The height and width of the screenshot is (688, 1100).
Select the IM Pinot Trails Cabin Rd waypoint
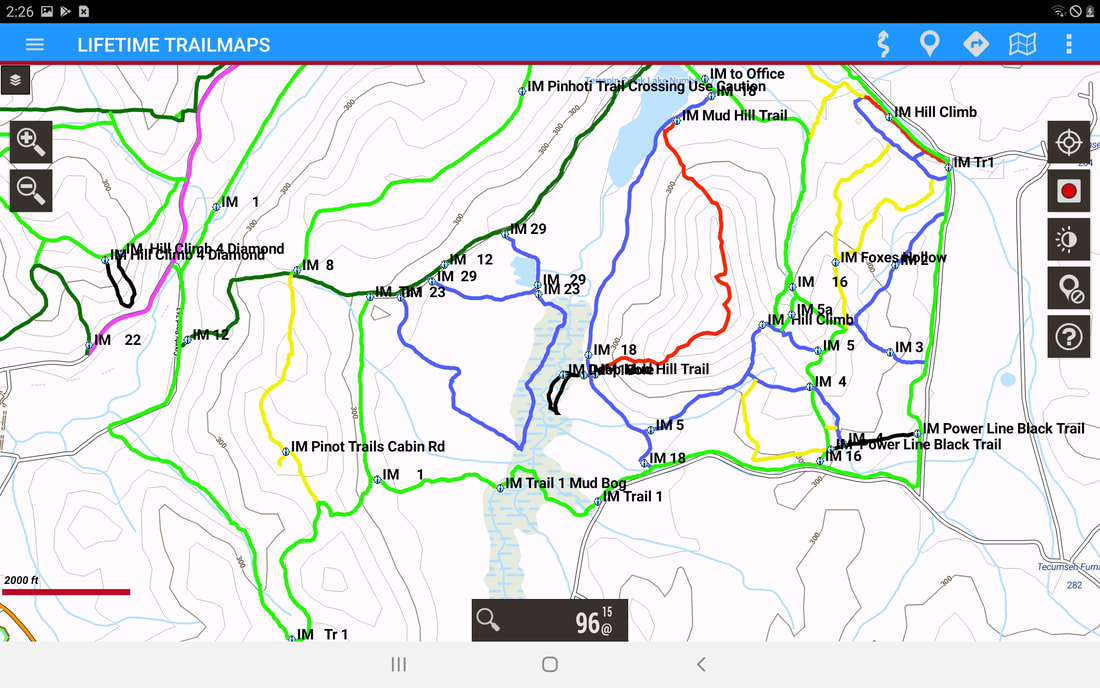tap(285, 452)
